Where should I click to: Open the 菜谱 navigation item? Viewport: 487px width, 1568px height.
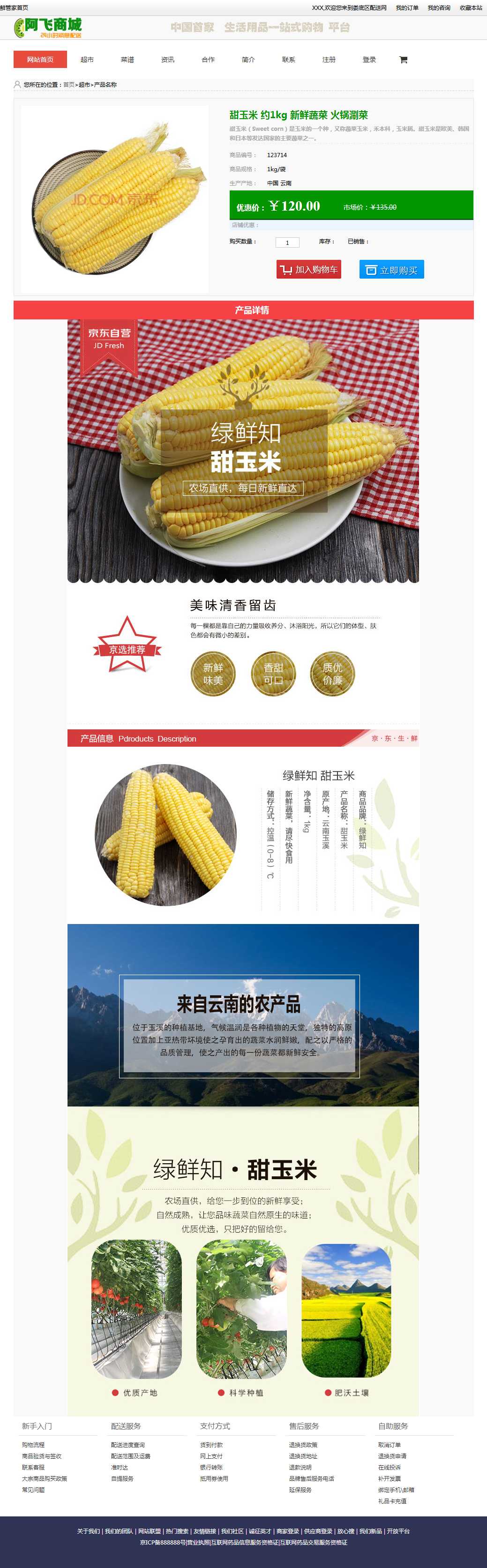pos(127,60)
